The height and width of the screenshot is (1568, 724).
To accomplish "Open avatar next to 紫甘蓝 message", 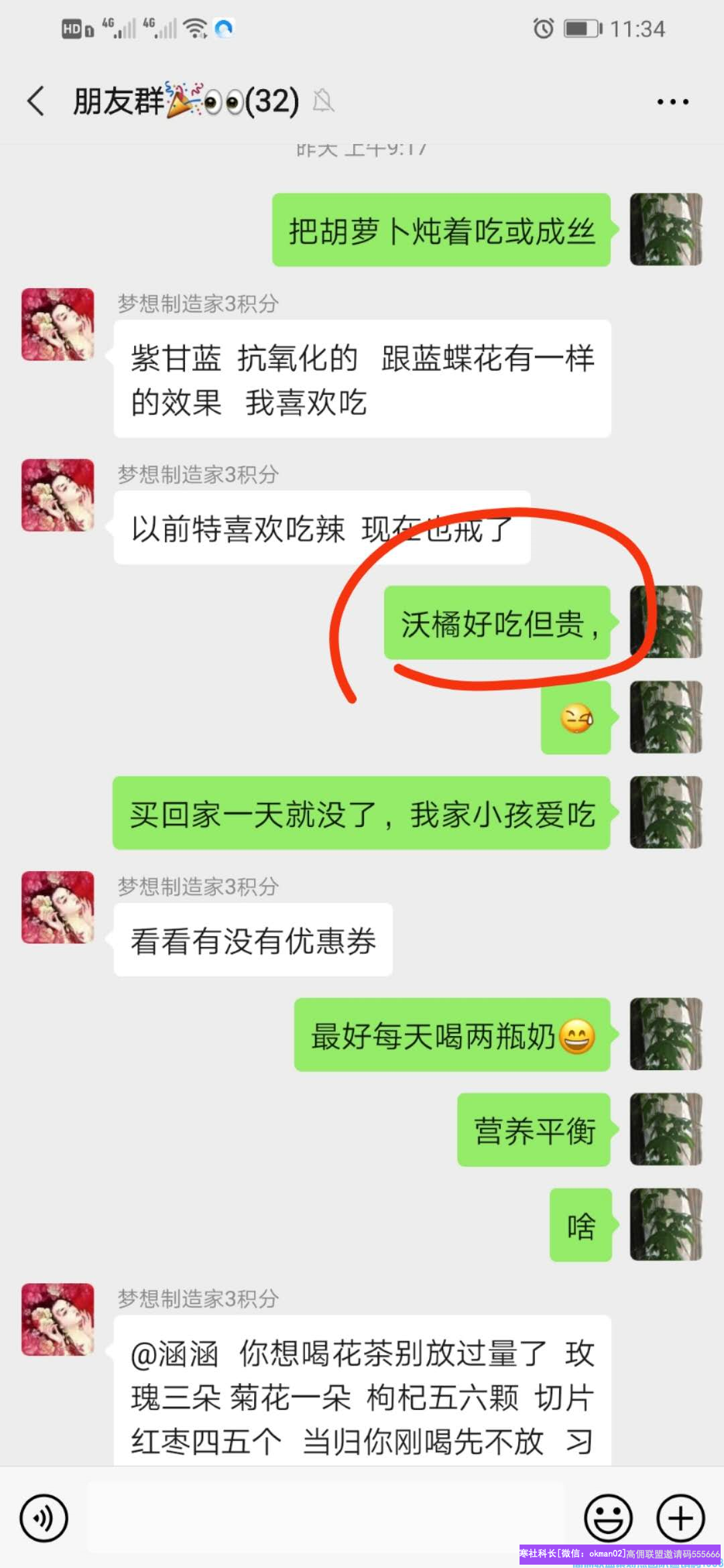I will 58,324.
